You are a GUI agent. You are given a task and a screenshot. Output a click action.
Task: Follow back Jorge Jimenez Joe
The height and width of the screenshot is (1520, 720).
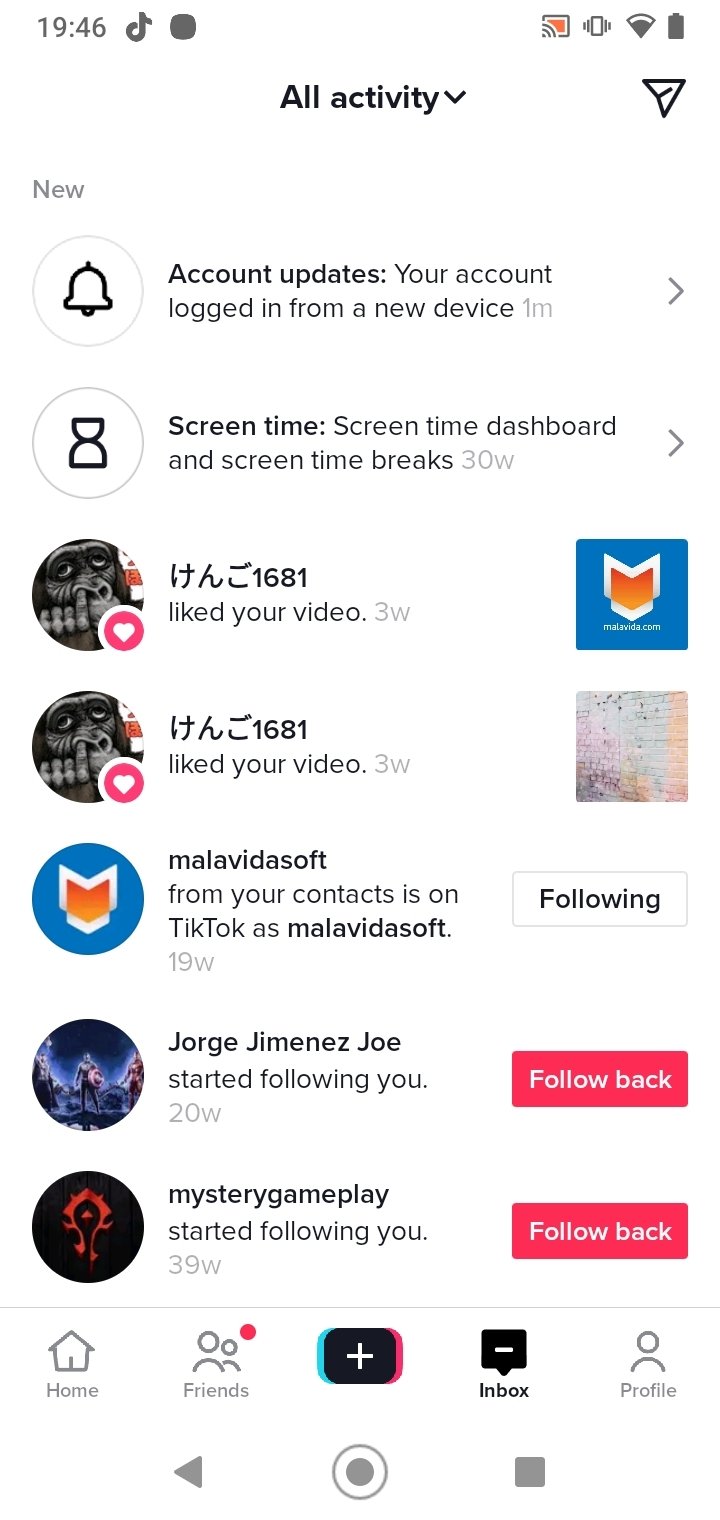pyautogui.click(x=599, y=1079)
